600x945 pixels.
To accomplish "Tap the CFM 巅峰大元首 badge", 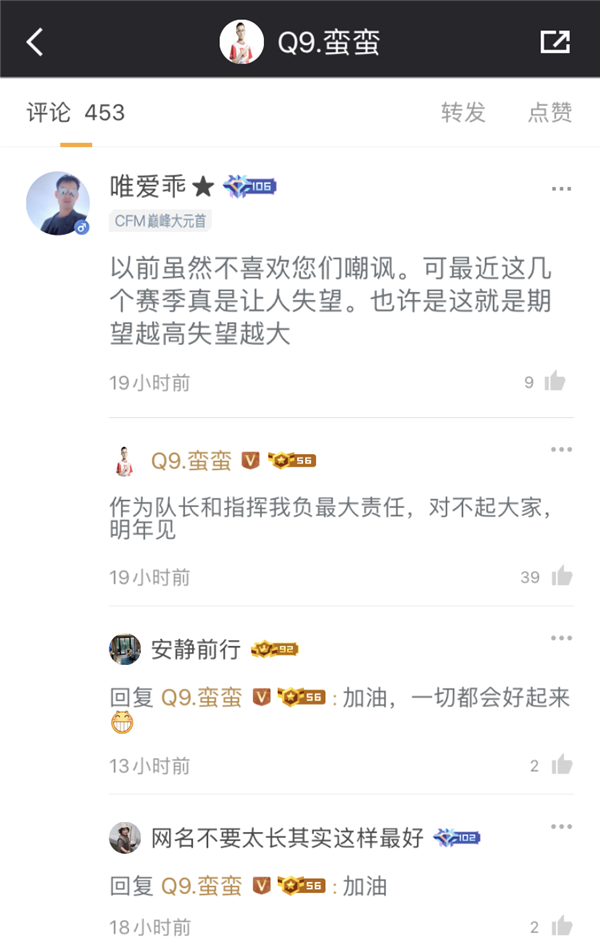I will (160, 221).
